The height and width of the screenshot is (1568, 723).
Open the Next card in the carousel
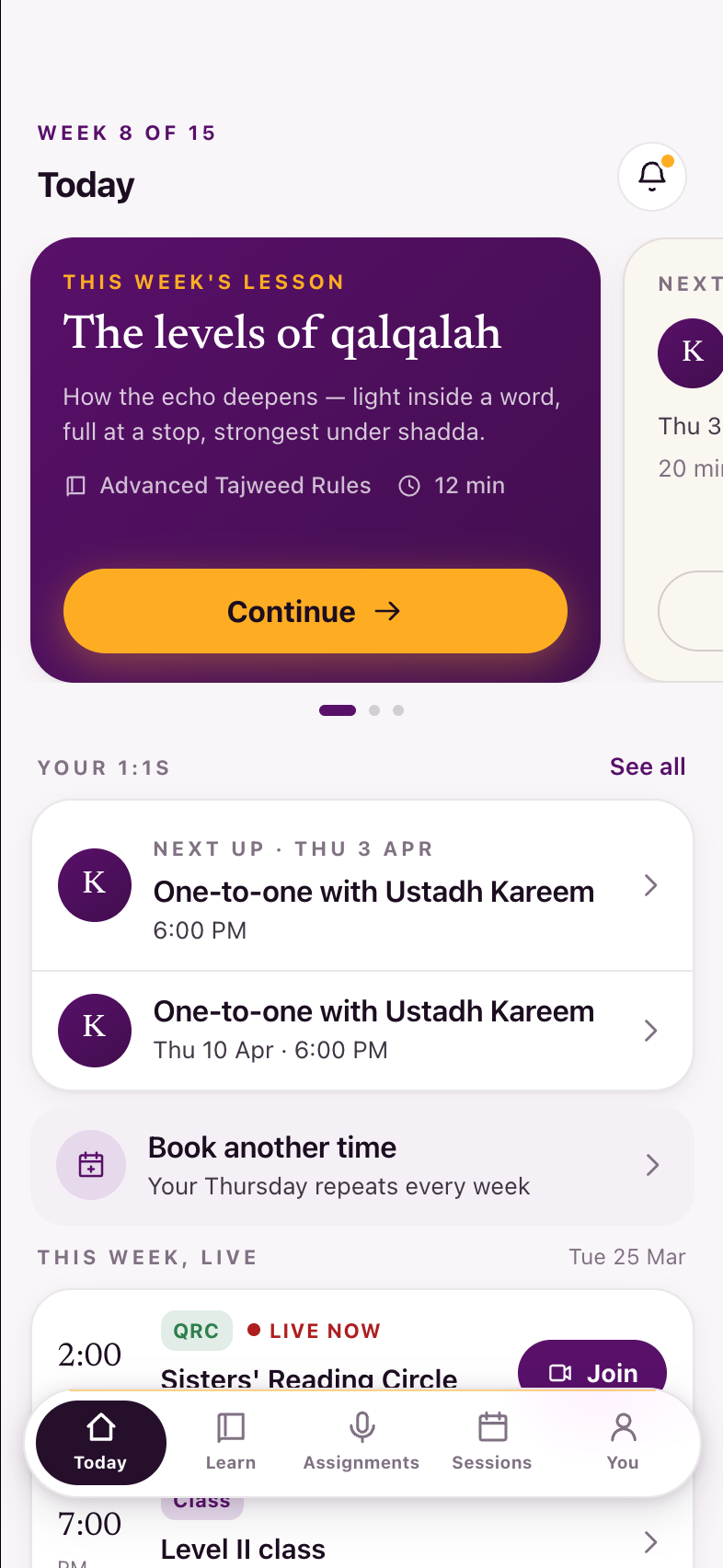[x=674, y=460]
